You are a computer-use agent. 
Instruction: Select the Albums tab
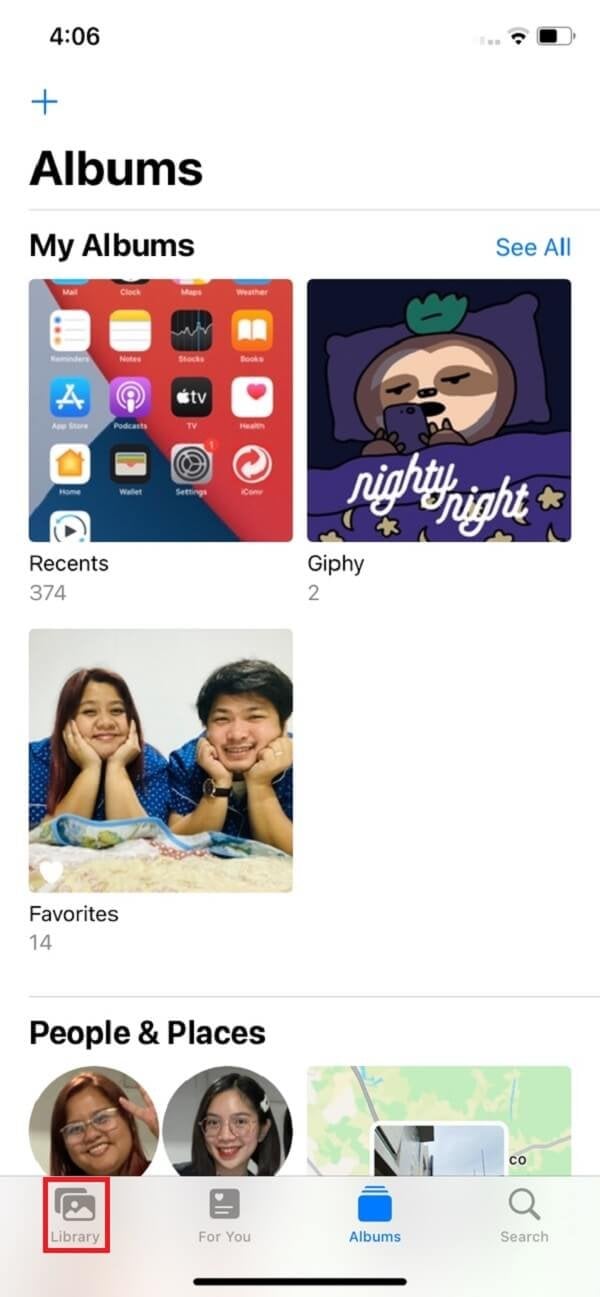click(x=375, y=1214)
